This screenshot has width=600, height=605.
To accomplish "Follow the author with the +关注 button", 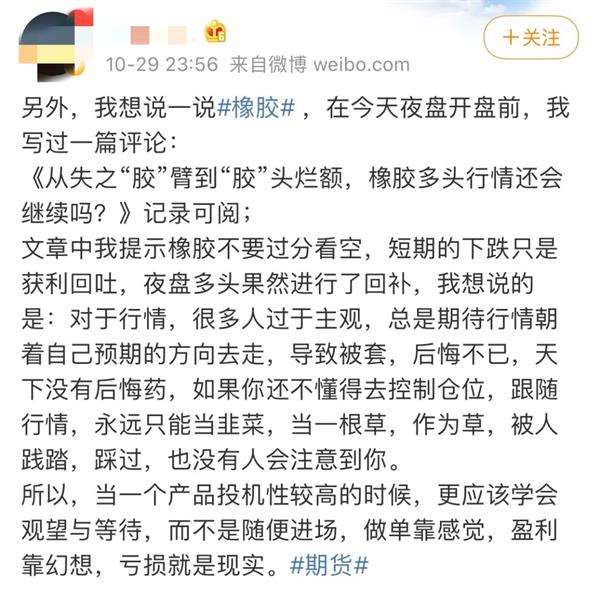I will coord(531,38).
